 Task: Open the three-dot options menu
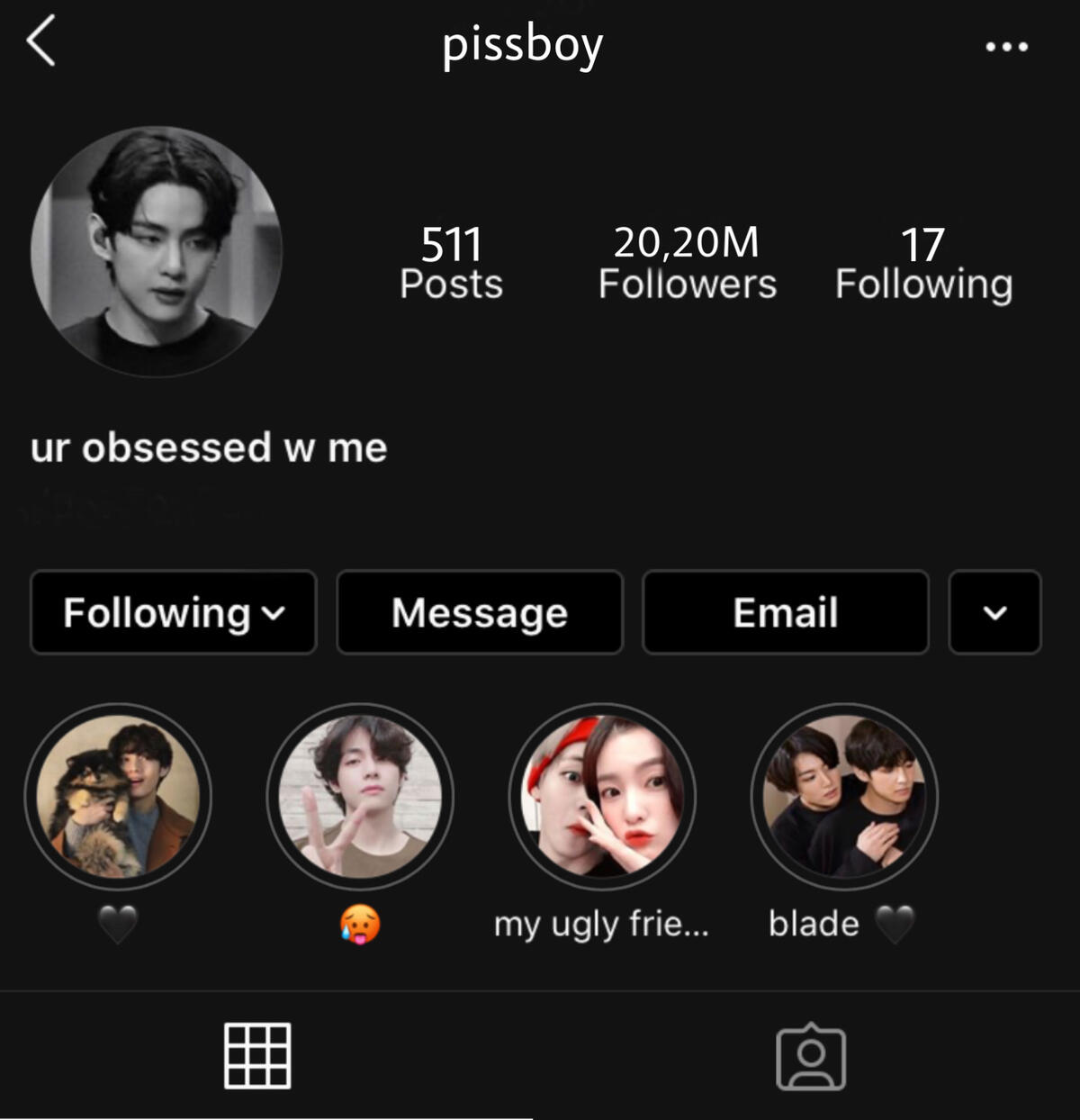click(1006, 47)
